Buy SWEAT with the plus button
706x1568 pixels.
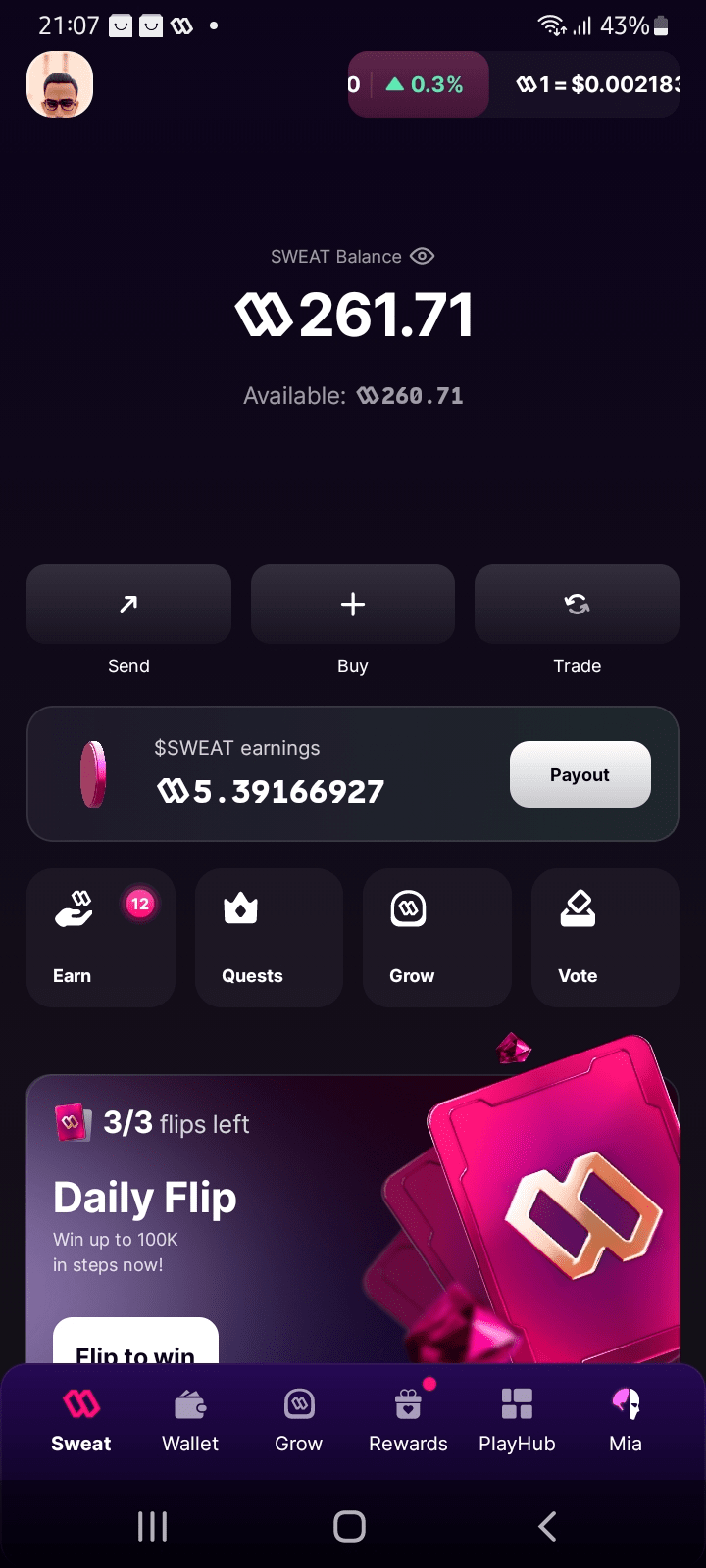352,605
